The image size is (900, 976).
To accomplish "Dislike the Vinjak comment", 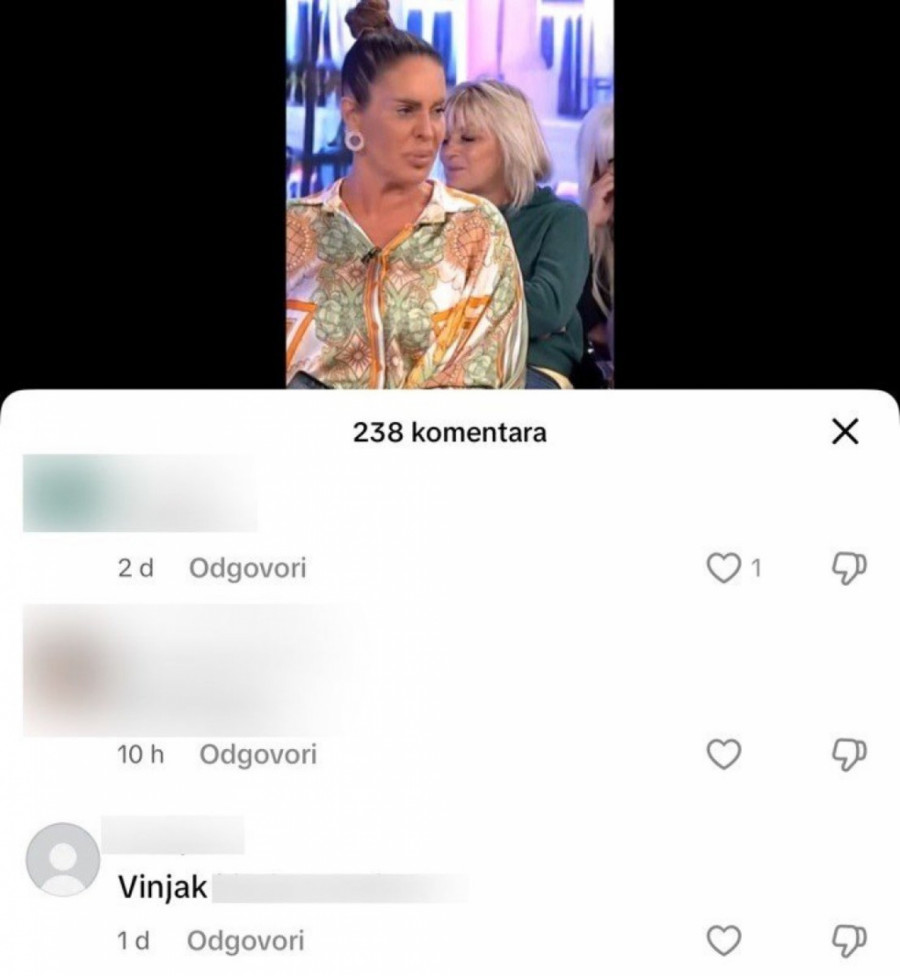I will coord(848,939).
